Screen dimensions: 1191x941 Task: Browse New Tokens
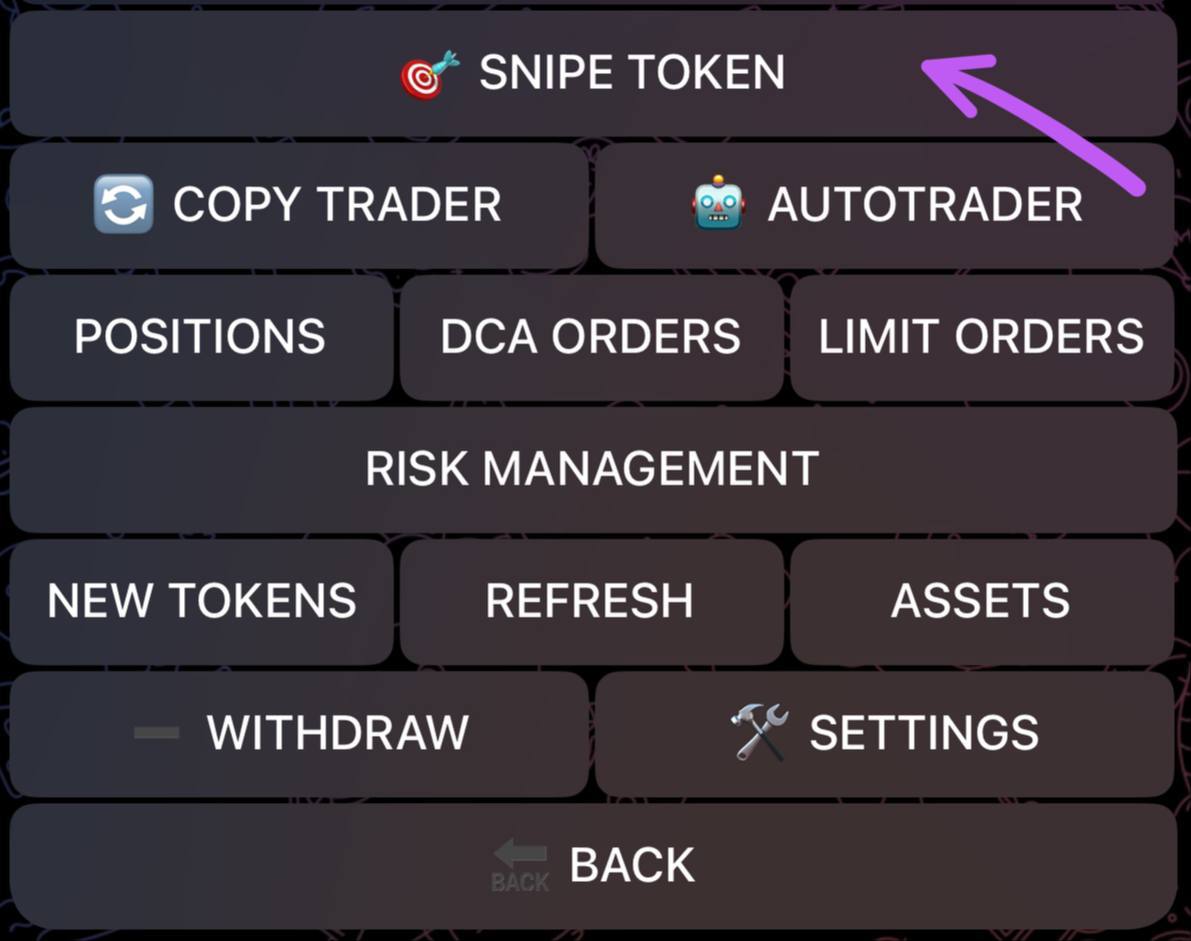coord(200,601)
